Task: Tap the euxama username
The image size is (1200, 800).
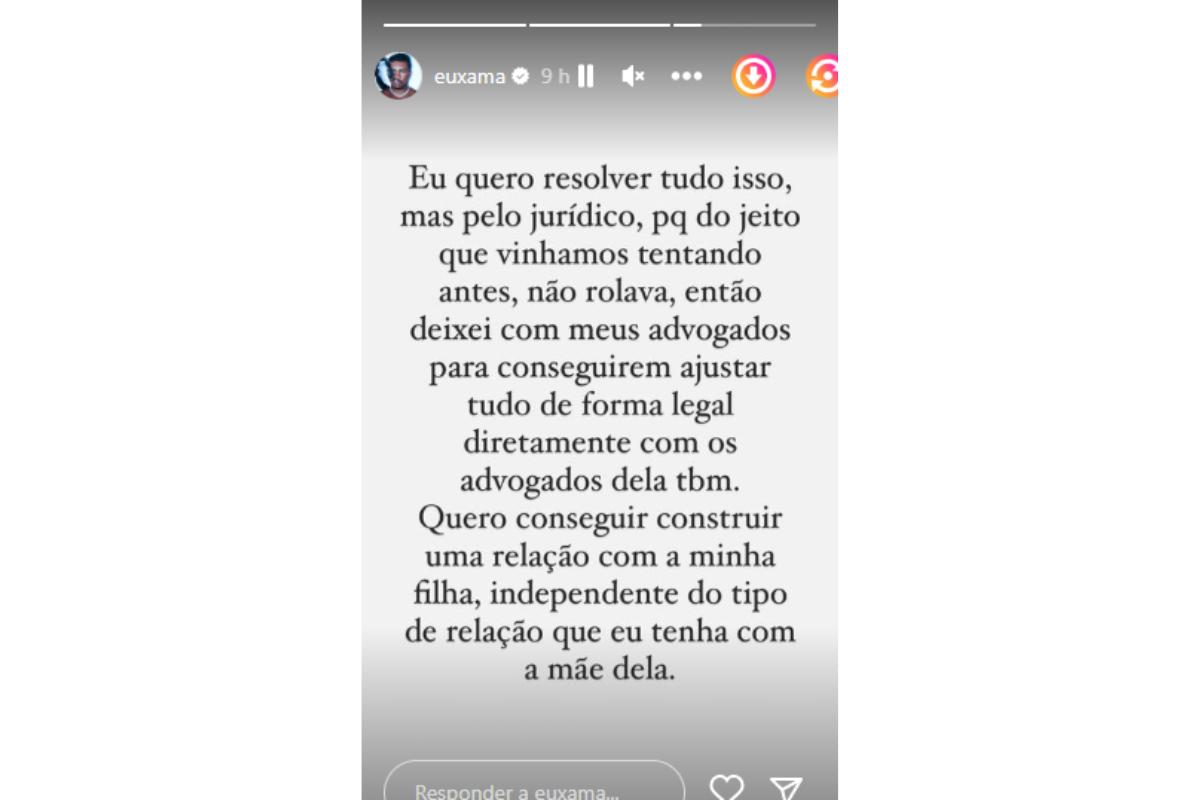Action: coord(469,76)
